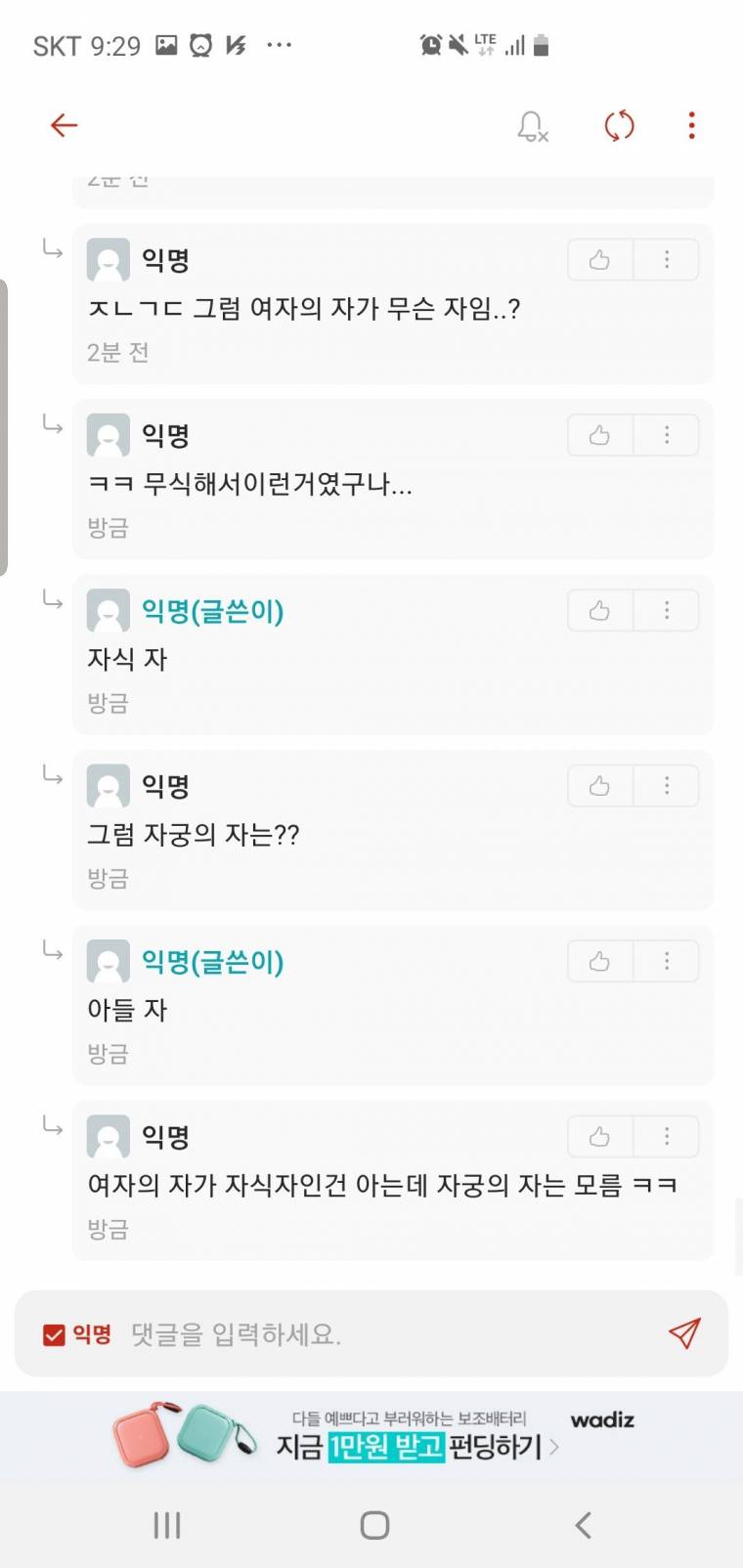
Task: Open options for comment '아들 자'
Action: click(667, 962)
